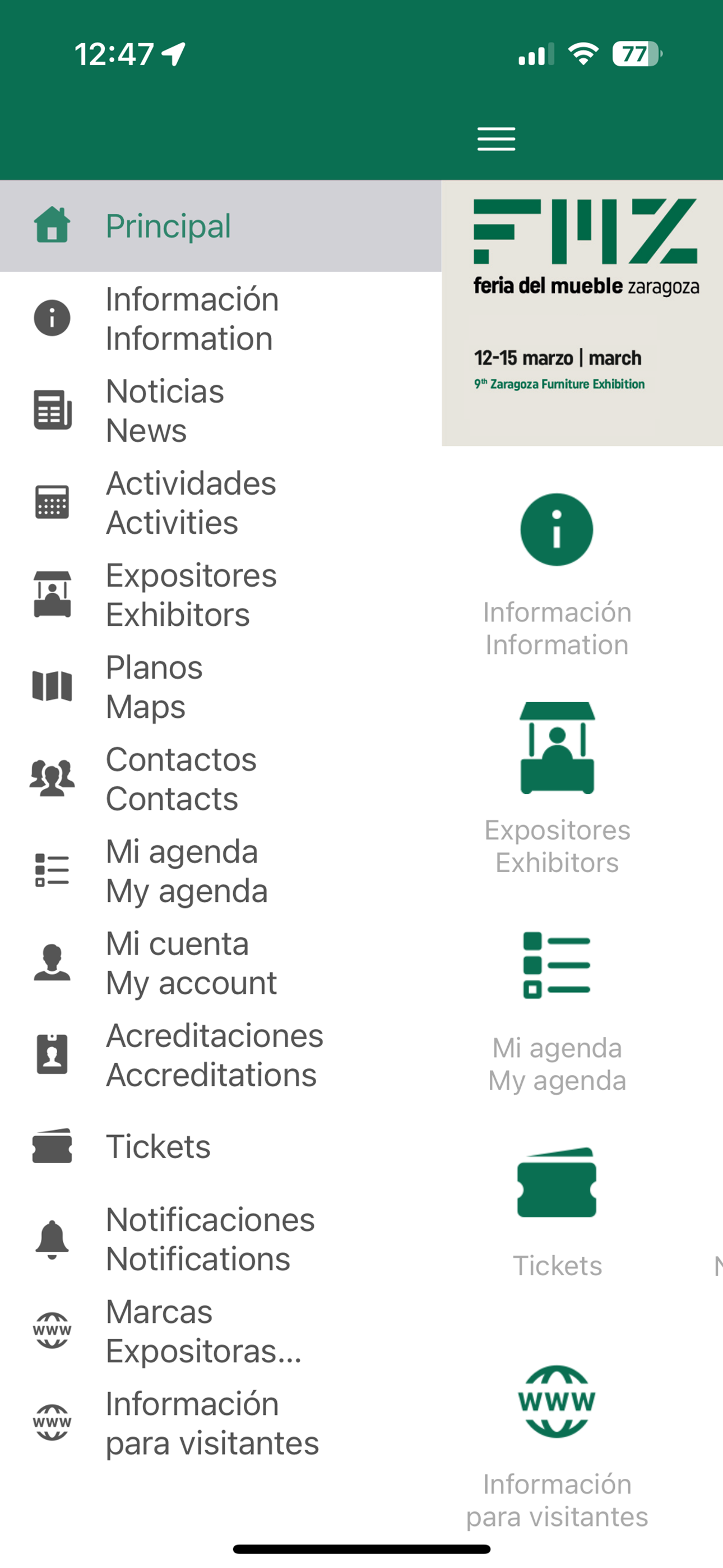Open Notificaciones / Notifications
This screenshot has width=723, height=1568.
coord(220,1239)
